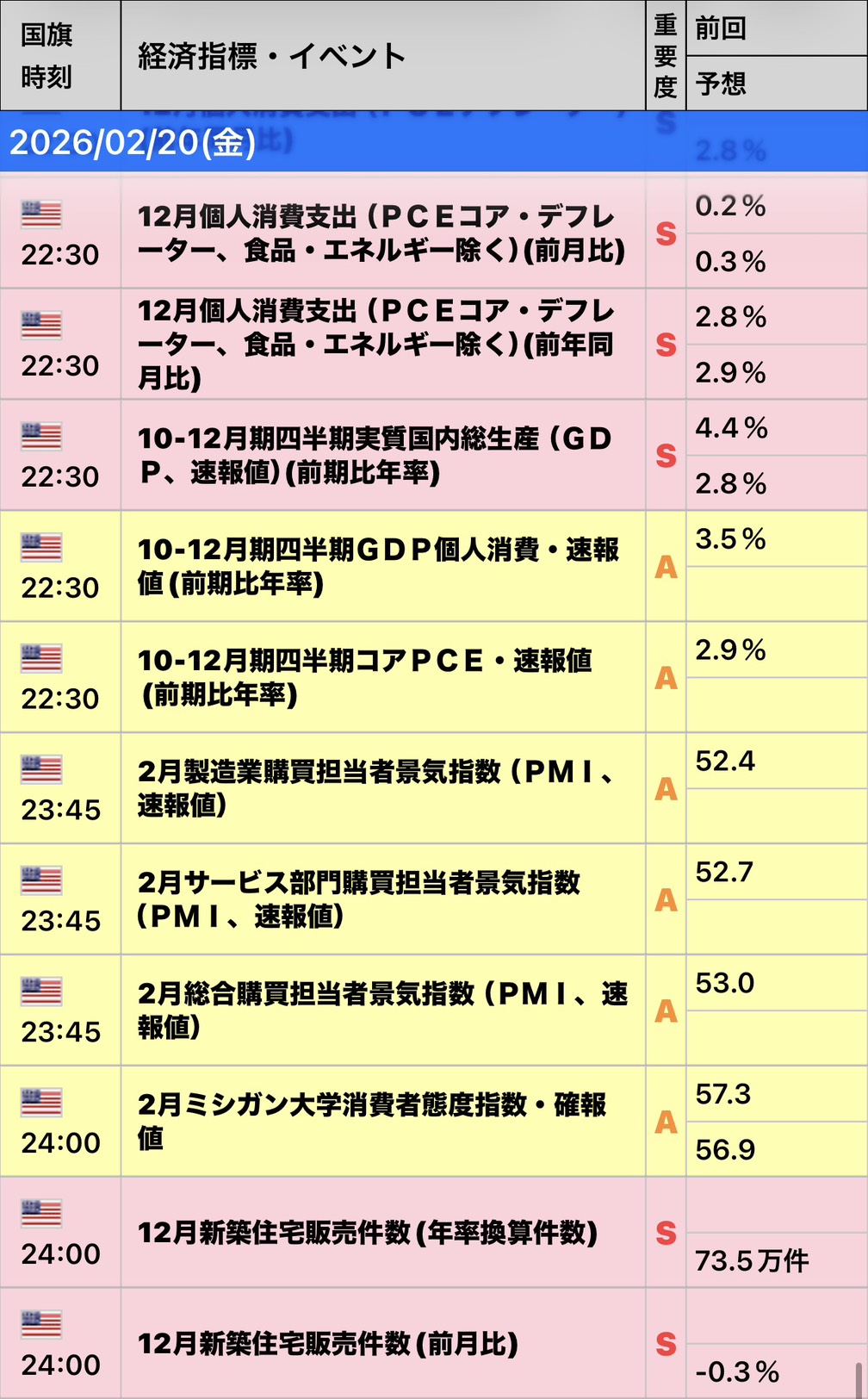This screenshot has height=1399, width=868.
Task: Open 10-12月期四半期実質国内総生産 GDP速報値 row
Action: click(x=381, y=455)
